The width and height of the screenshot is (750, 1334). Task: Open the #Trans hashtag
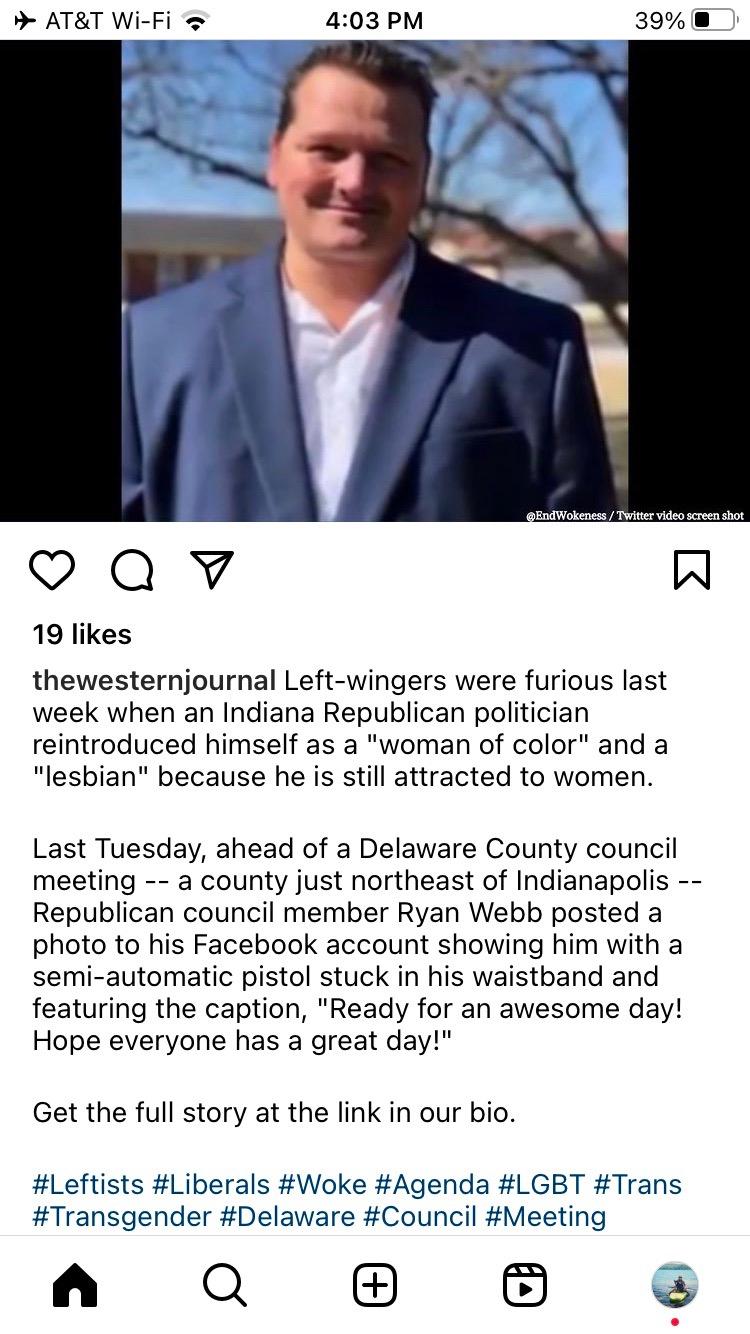click(637, 1185)
